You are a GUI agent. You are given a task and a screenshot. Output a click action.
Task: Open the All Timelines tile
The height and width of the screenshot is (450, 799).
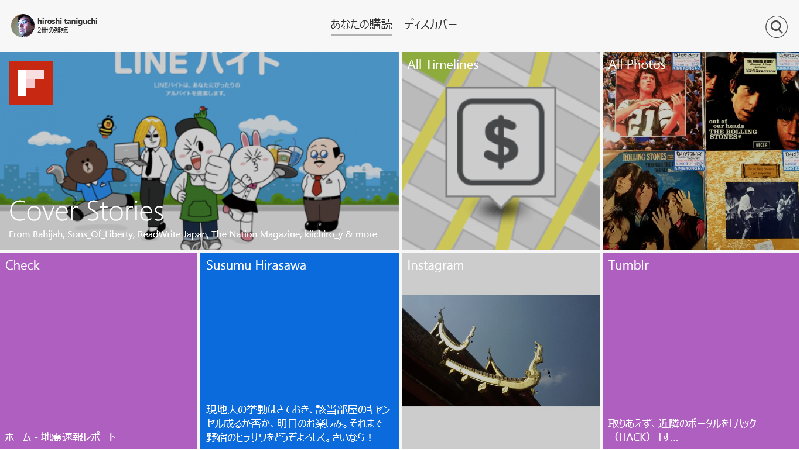pyautogui.click(x=500, y=150)
